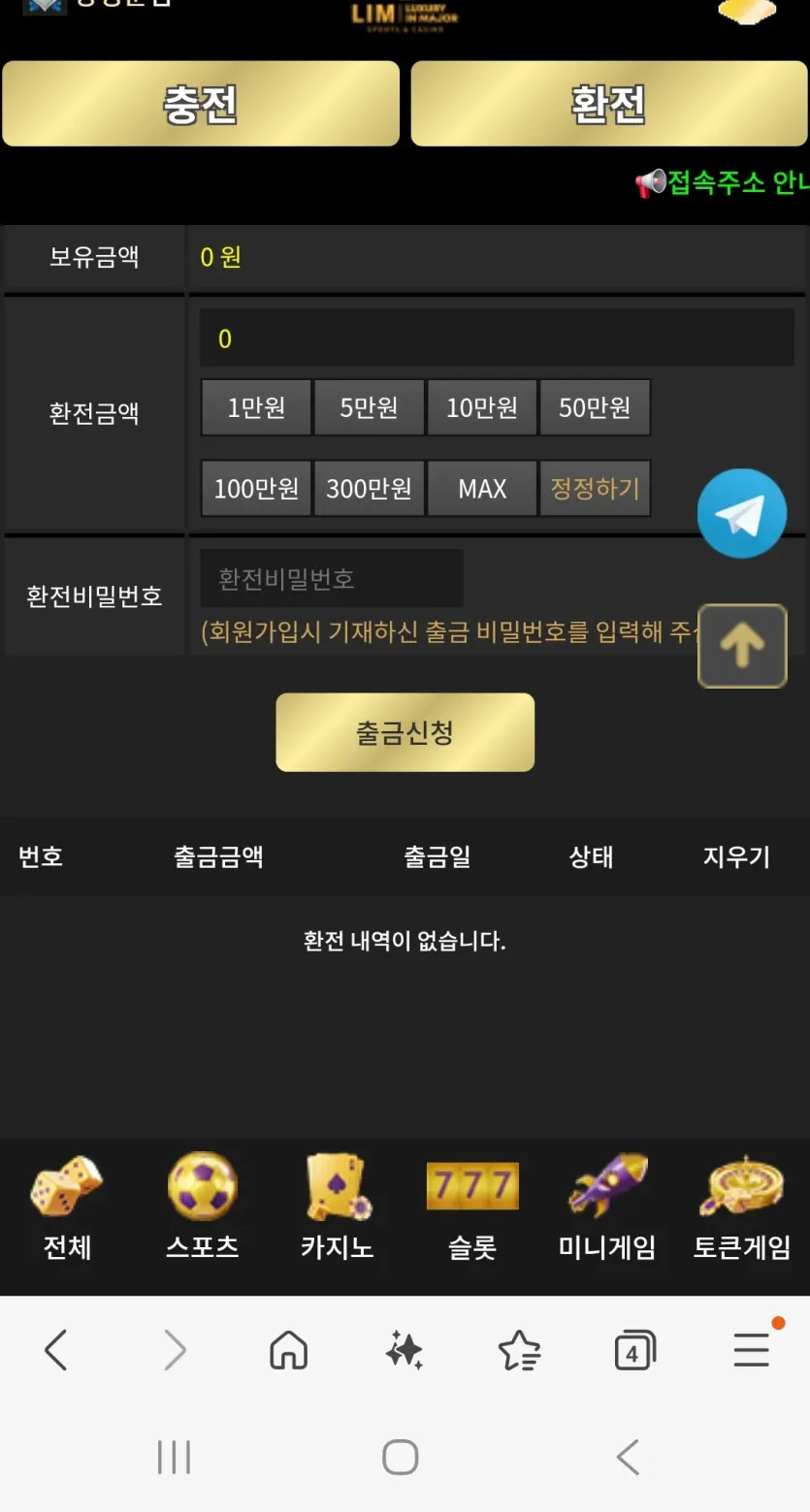Select the MAX amount button
Viewport: 810px width, 1512px height.
tap(481, 488)
